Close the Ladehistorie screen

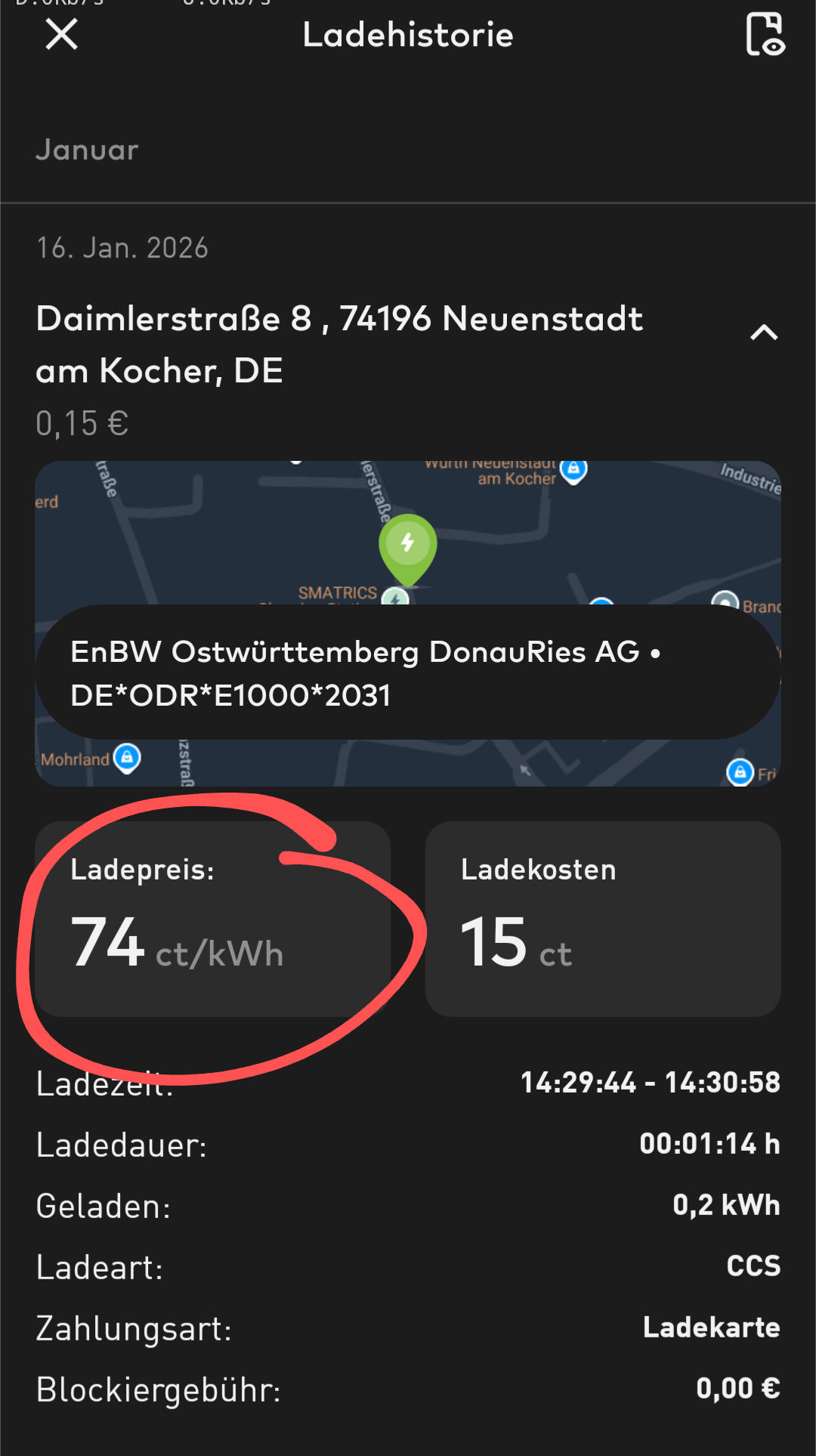point(61,35)
